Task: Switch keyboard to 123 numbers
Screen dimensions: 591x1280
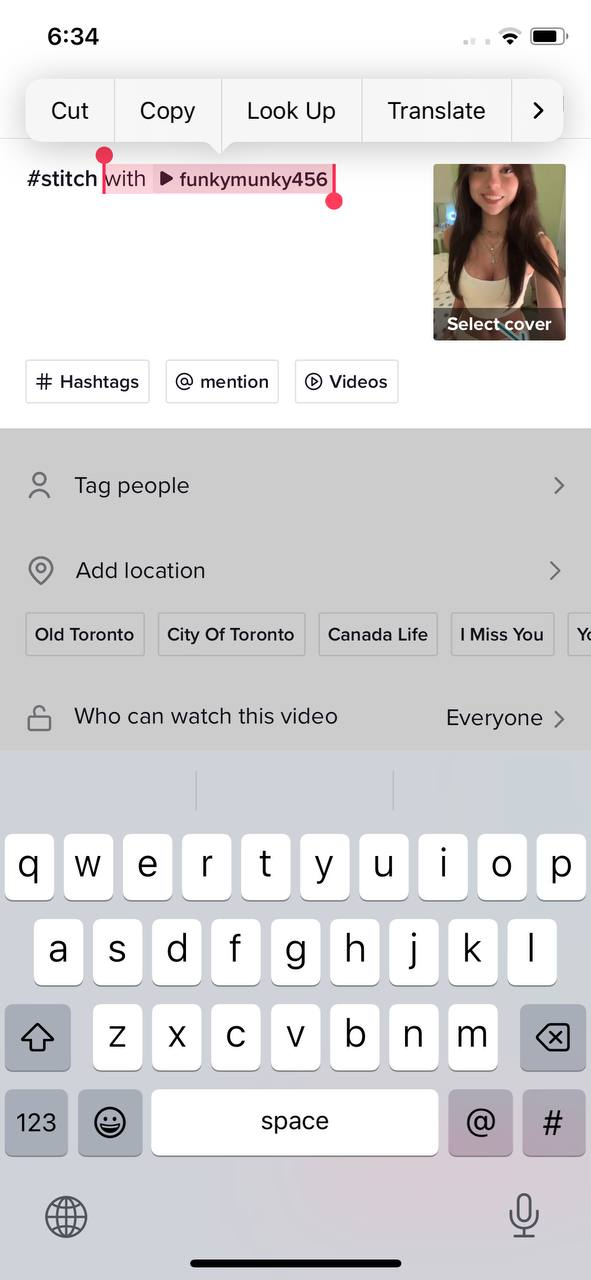Action: click(x=37, y=1122)
